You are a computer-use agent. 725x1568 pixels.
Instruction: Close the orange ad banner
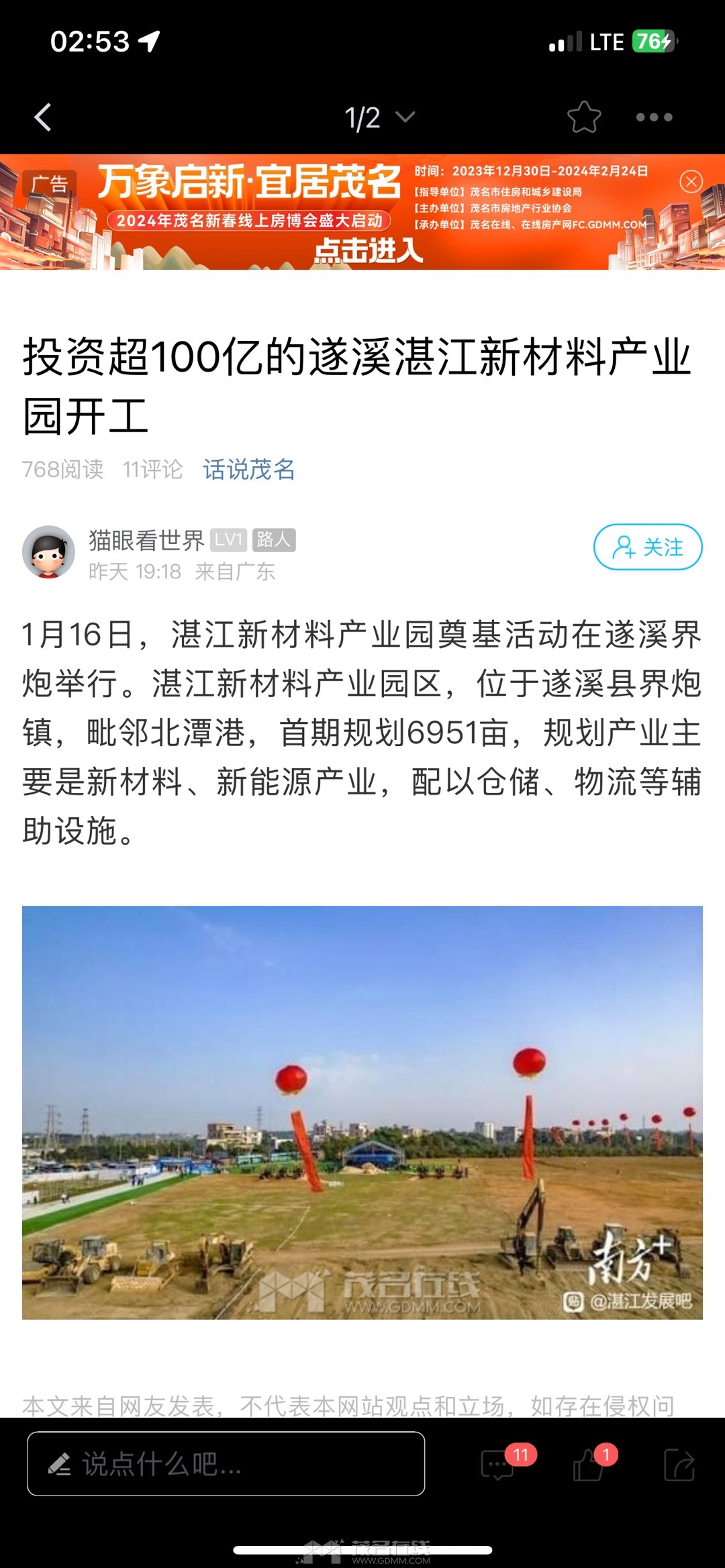(691, 181)
